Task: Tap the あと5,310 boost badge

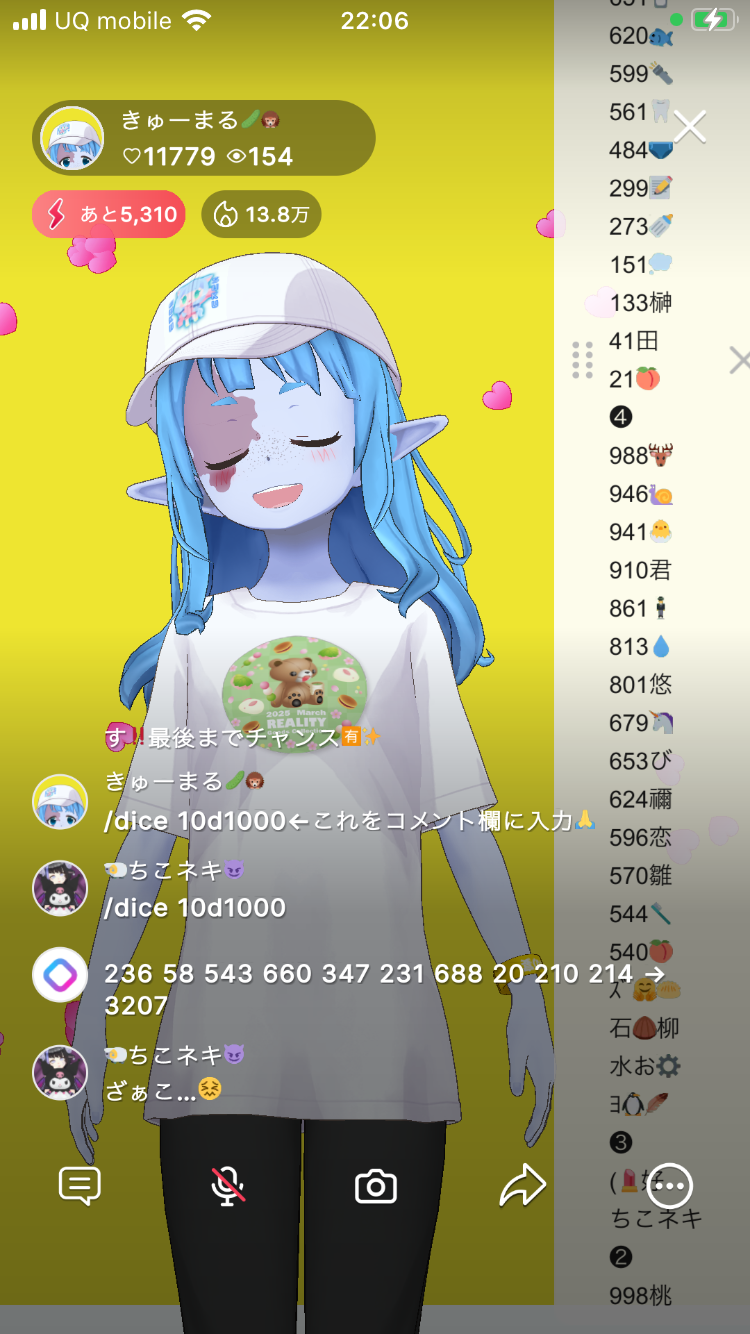Action: point(109,214)
